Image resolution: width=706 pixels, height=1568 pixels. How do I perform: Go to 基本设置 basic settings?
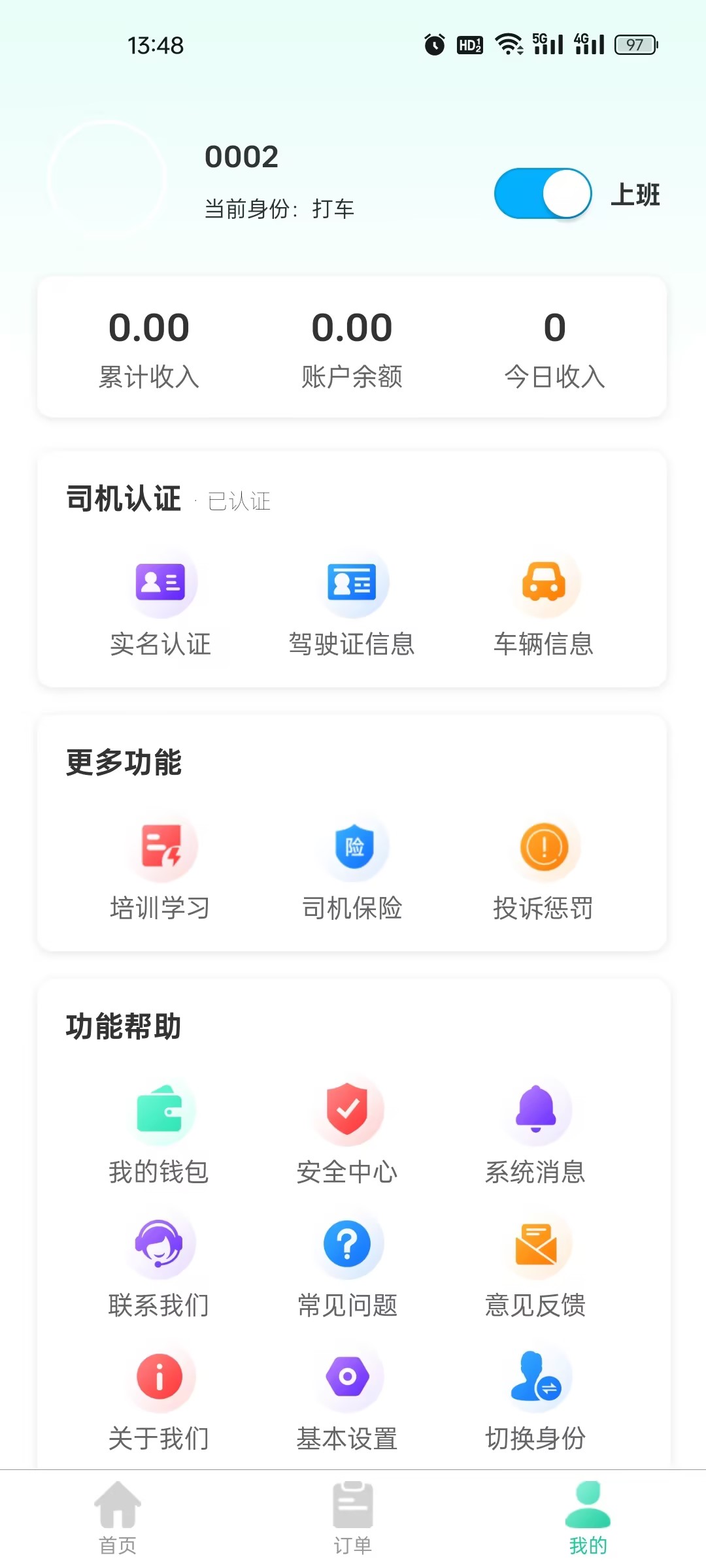coord(347,1397)
